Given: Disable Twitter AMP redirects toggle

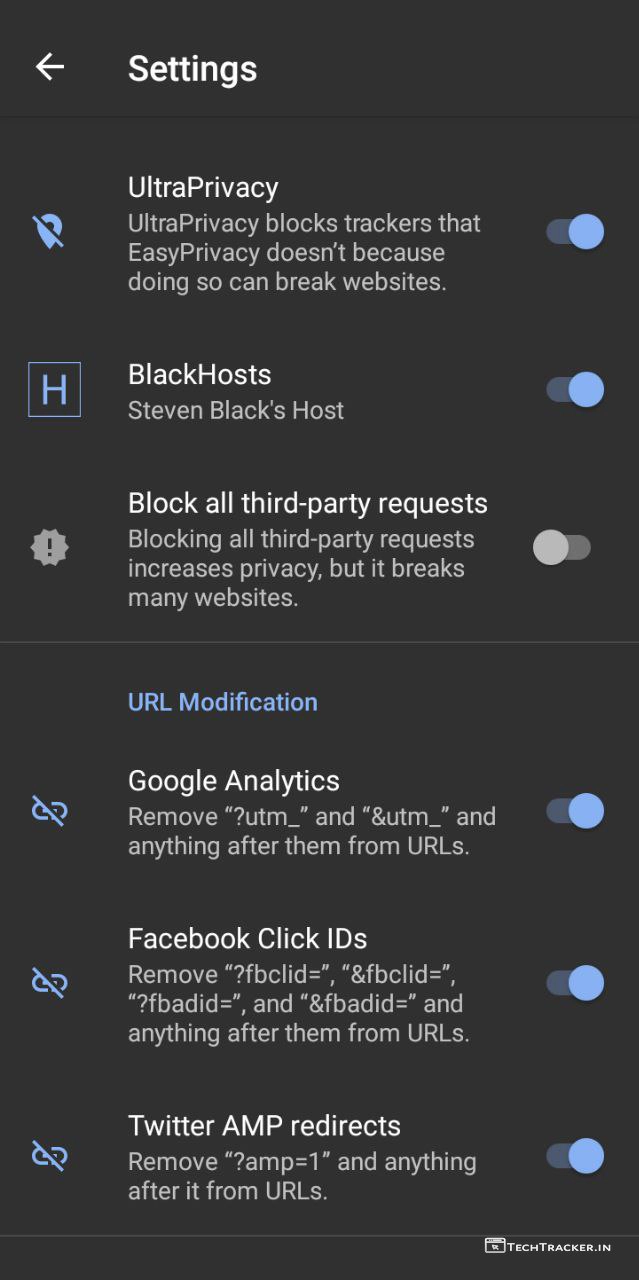Looking at the screenshot, I should click(x=575, y=1156).
